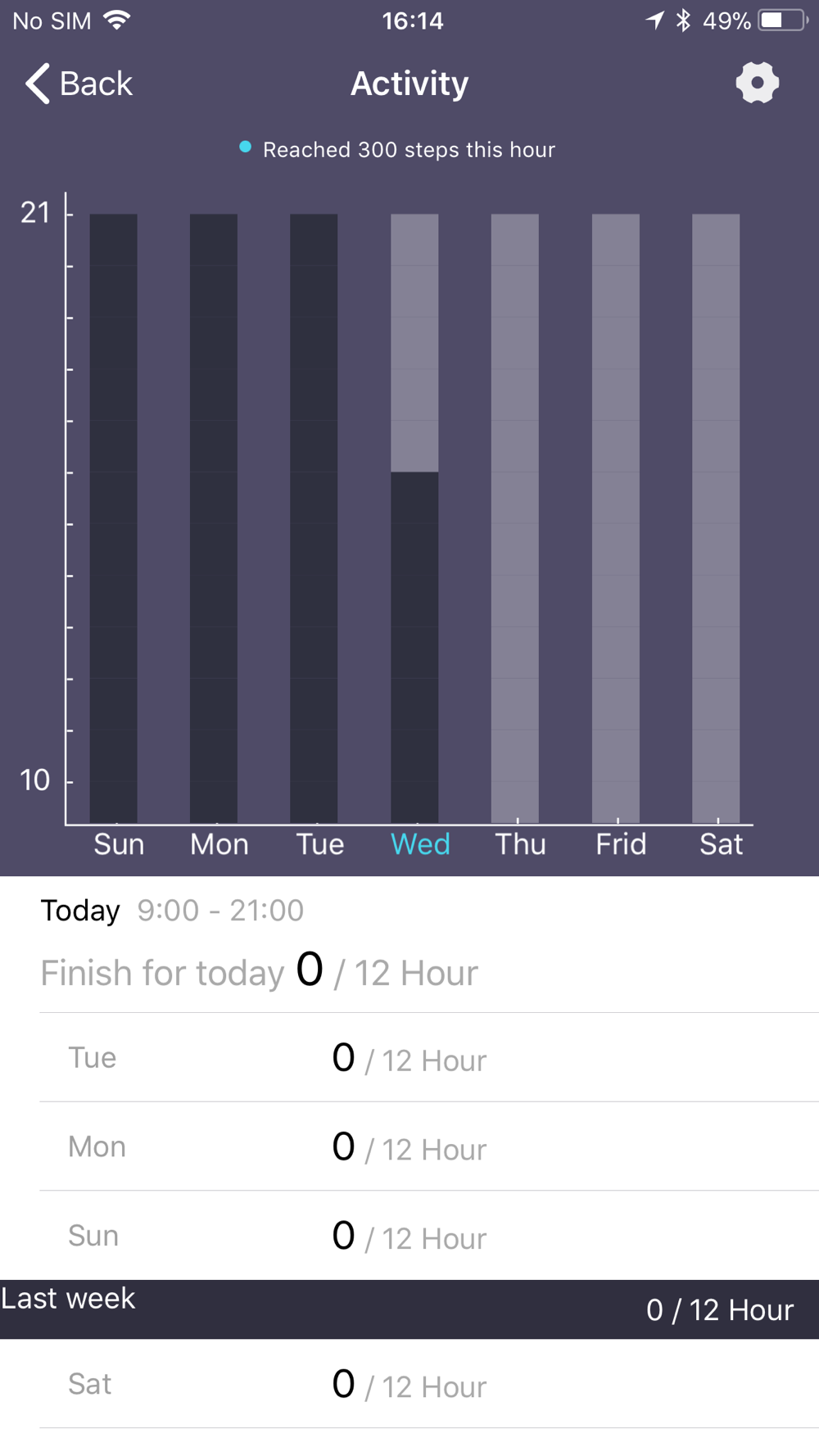The height and width of the screenshot is (1456, 819).
Task: Go back to the previous screen
Action: (79, 84)
